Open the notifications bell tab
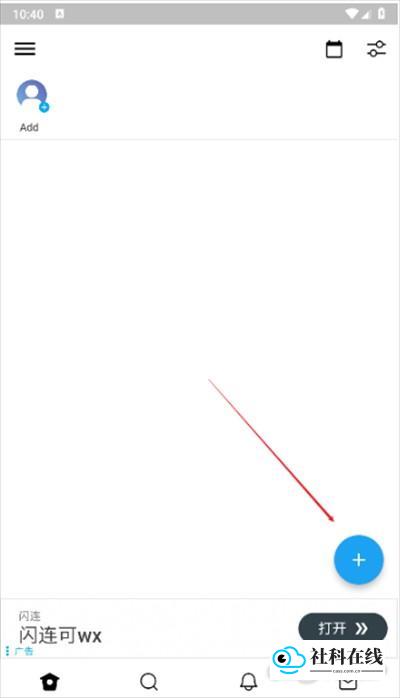400x698 pixels. click(x=249, y=681)
